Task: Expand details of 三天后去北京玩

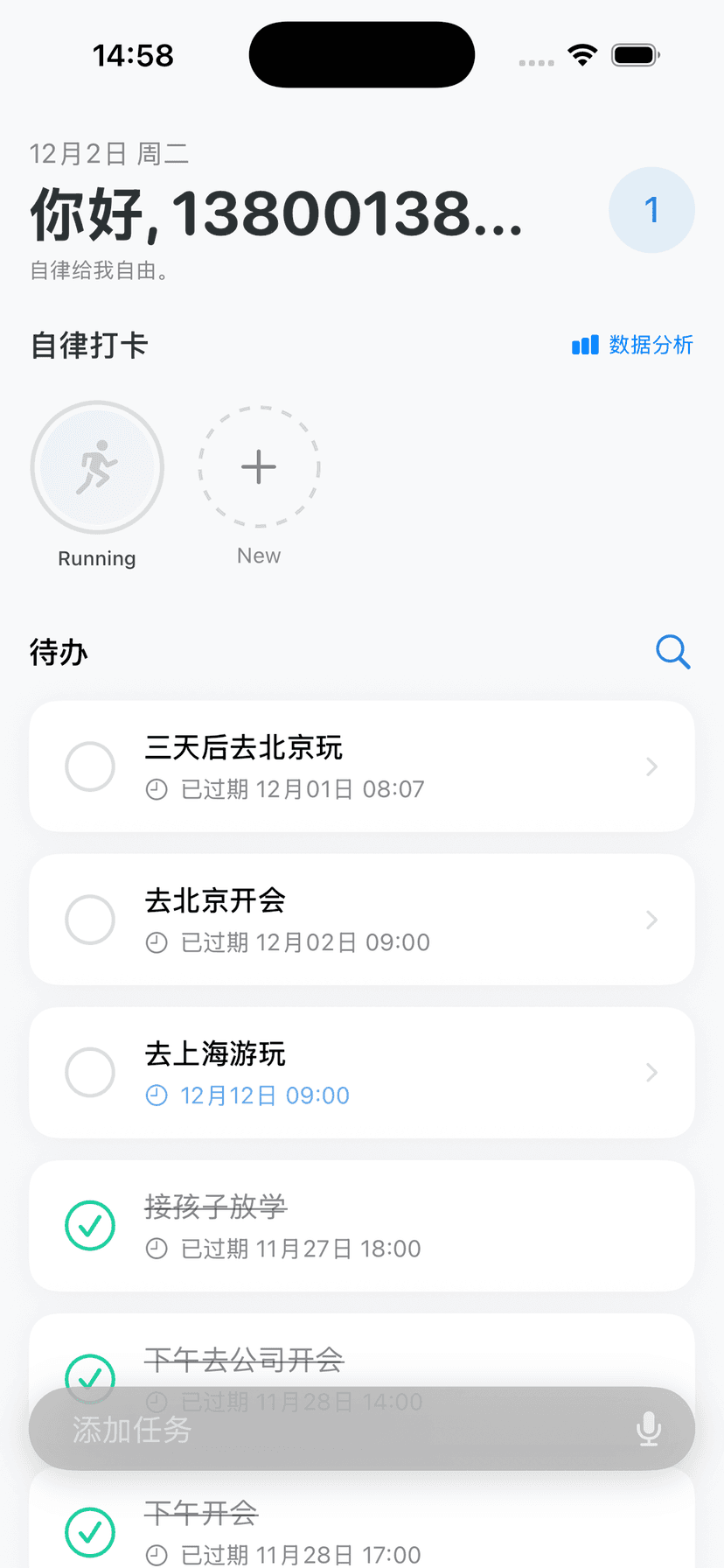Action: point(651,766)
